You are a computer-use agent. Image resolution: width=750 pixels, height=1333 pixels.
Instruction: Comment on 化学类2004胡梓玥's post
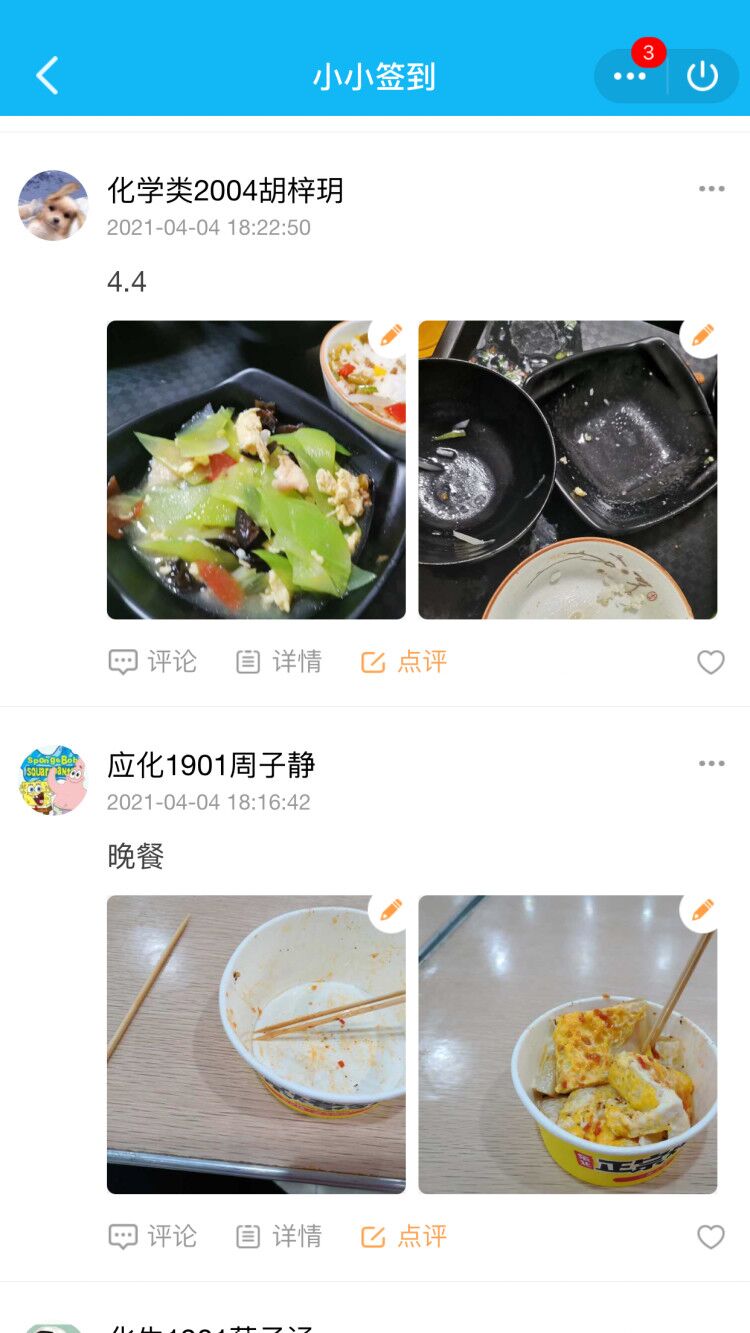click(x=153, y=662)
